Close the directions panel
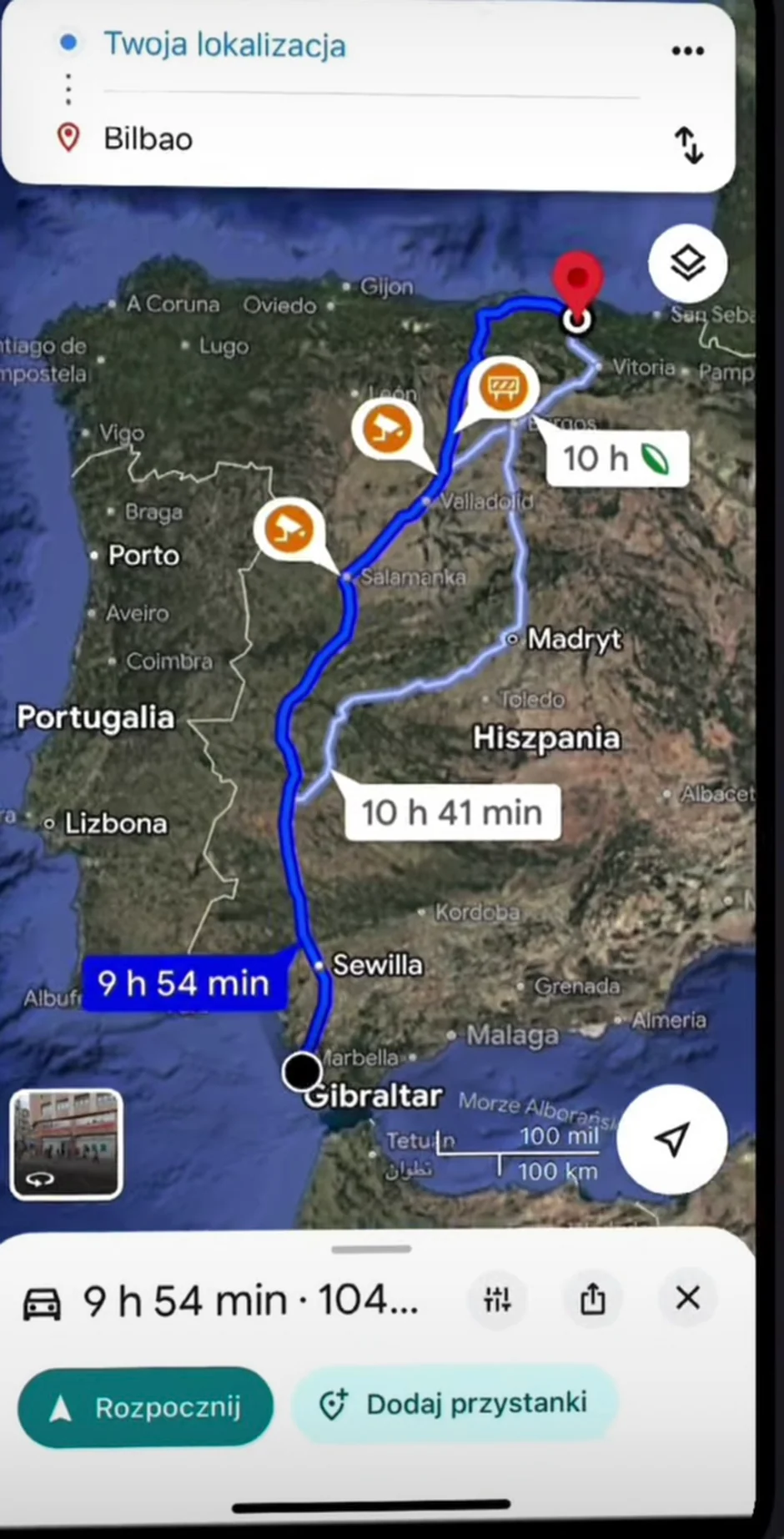Image resolution: width=784 pixels, height=1539 pixels. tap(687, 1298)
